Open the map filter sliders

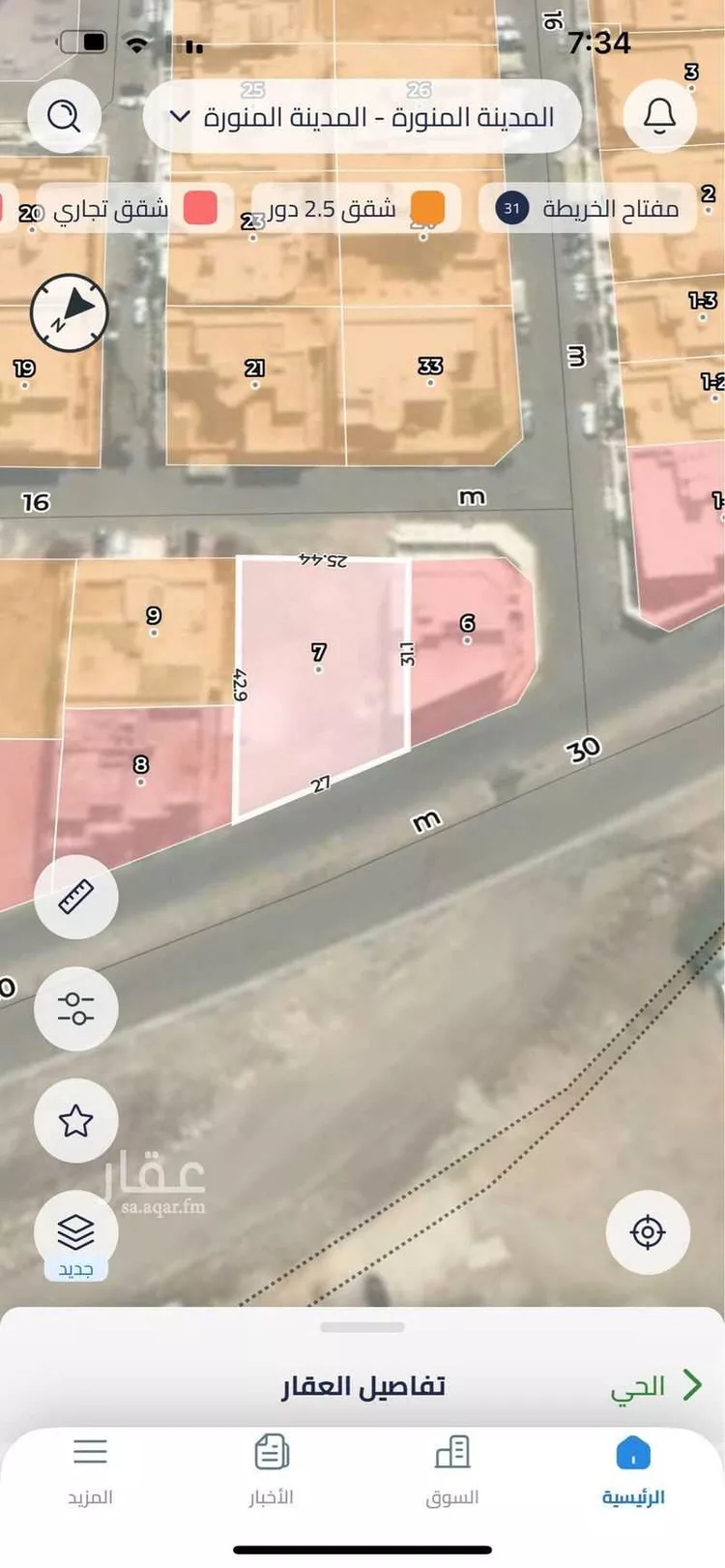76,1009
